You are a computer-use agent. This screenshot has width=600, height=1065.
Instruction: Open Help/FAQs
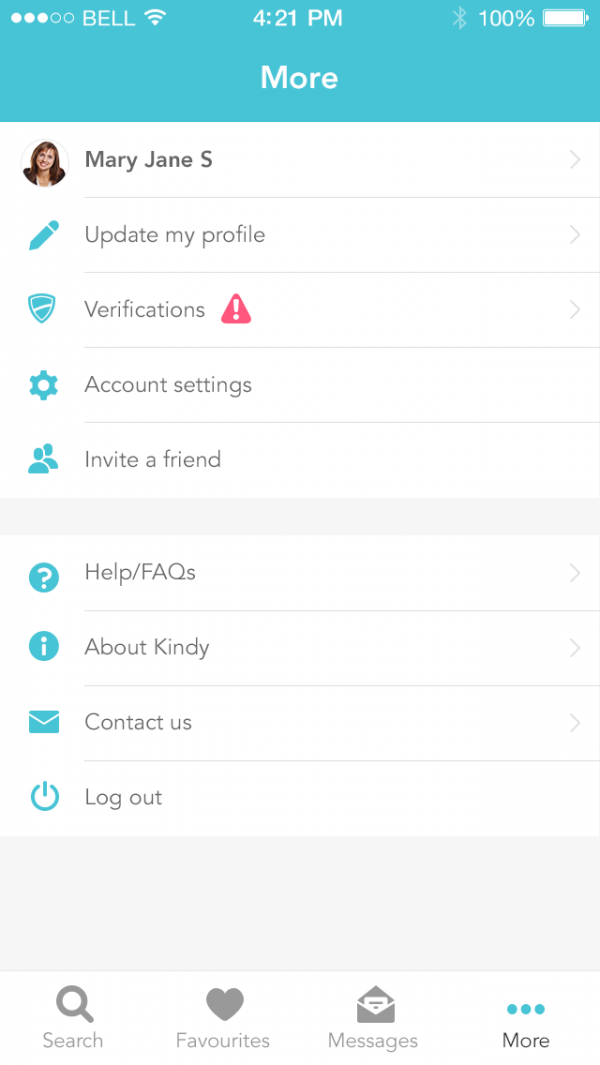point(300,573)
